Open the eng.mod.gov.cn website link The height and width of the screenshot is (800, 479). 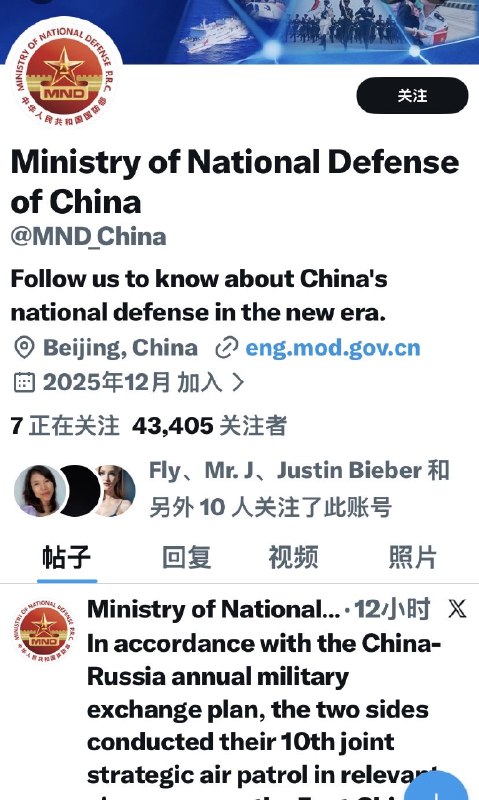point(333,348)
